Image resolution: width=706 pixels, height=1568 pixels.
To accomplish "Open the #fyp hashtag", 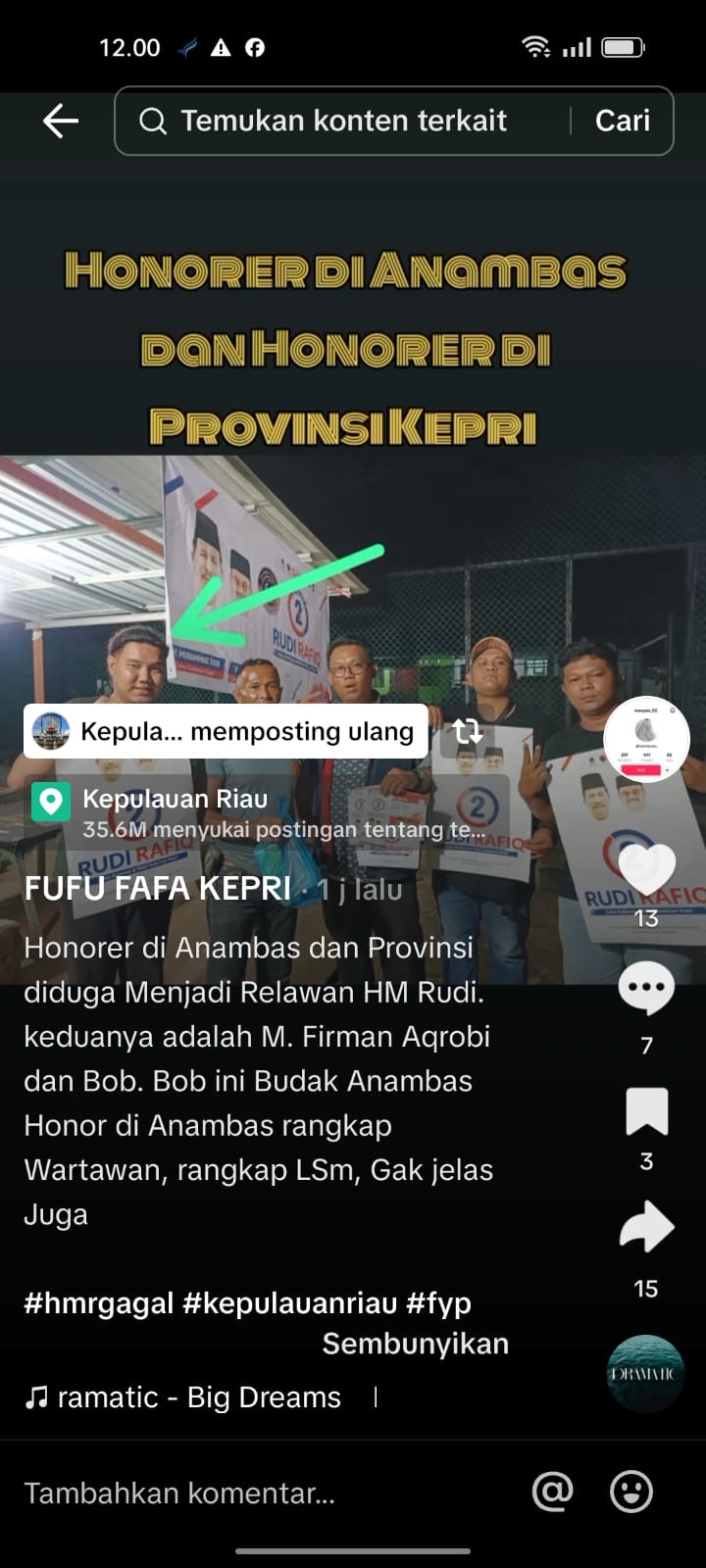I will pyautogui.click(x=438, y=1303).
